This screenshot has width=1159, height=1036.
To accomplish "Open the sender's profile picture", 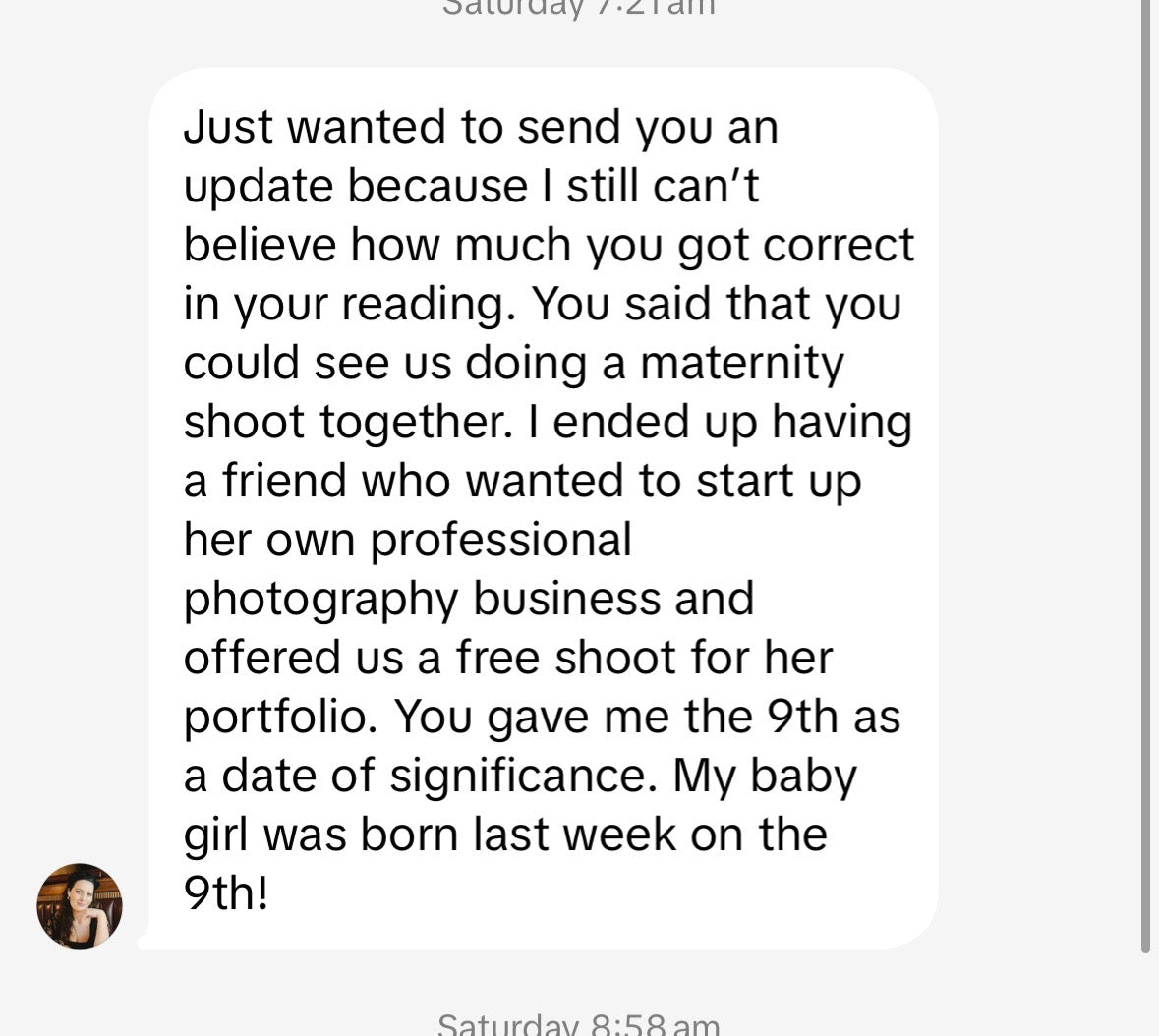I will (80, 905).
